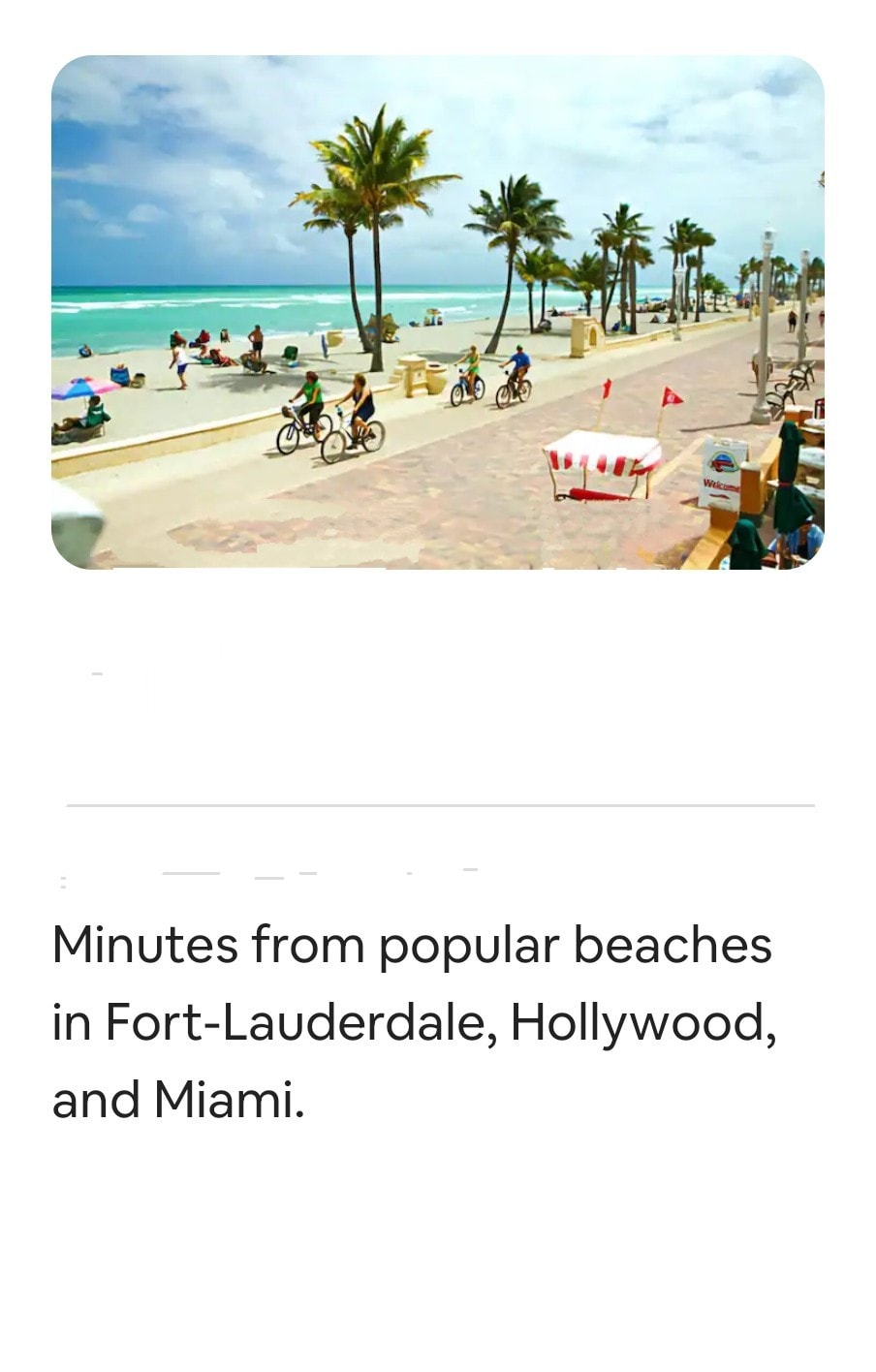Image resolution: width=876 pixels, height=1372 pixels.
Task: Open the beach boardwalk photo
Action: pyautogui.click(x=438, y=312)
